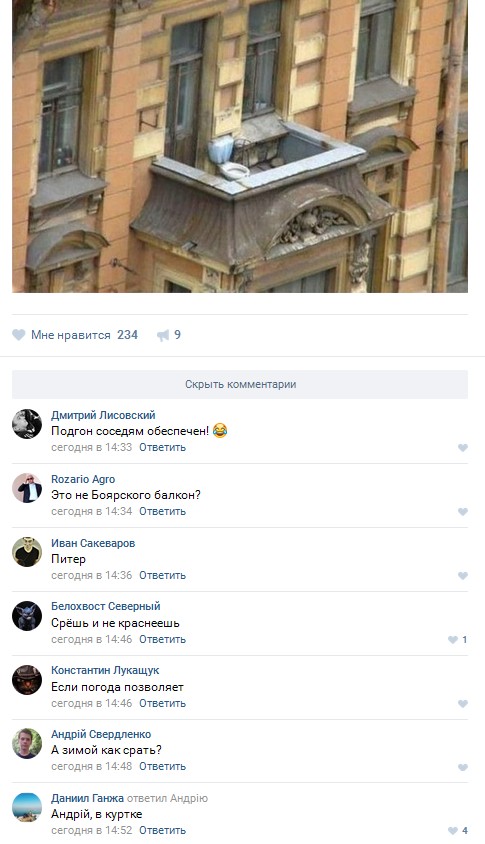Reply to Даниил Ганжа's comment
The image size is (485, 844).
(162, 831)
